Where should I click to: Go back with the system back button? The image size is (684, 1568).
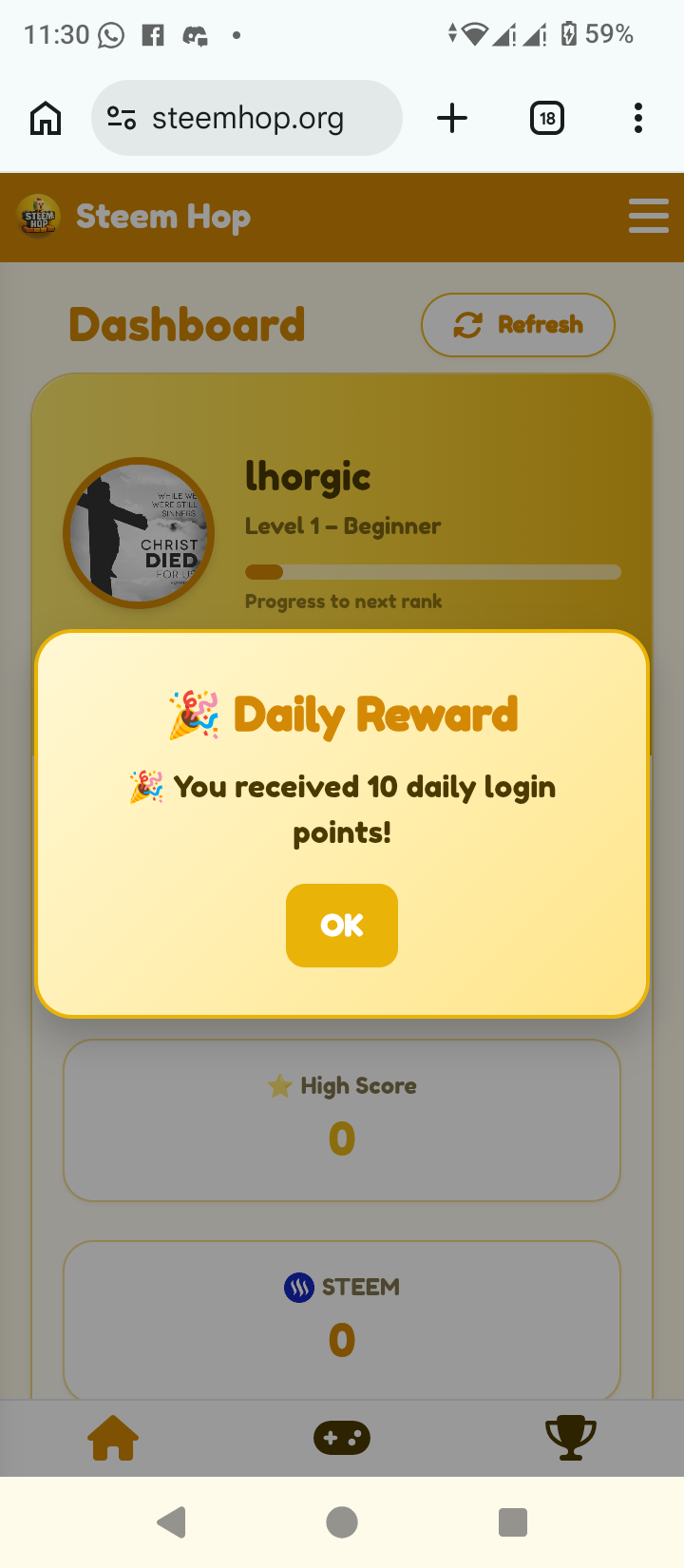(172, 1522)
